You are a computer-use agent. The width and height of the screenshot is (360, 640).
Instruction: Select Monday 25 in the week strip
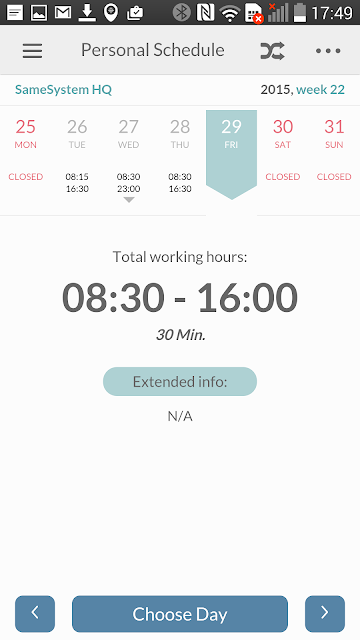(x=26, y=155)
